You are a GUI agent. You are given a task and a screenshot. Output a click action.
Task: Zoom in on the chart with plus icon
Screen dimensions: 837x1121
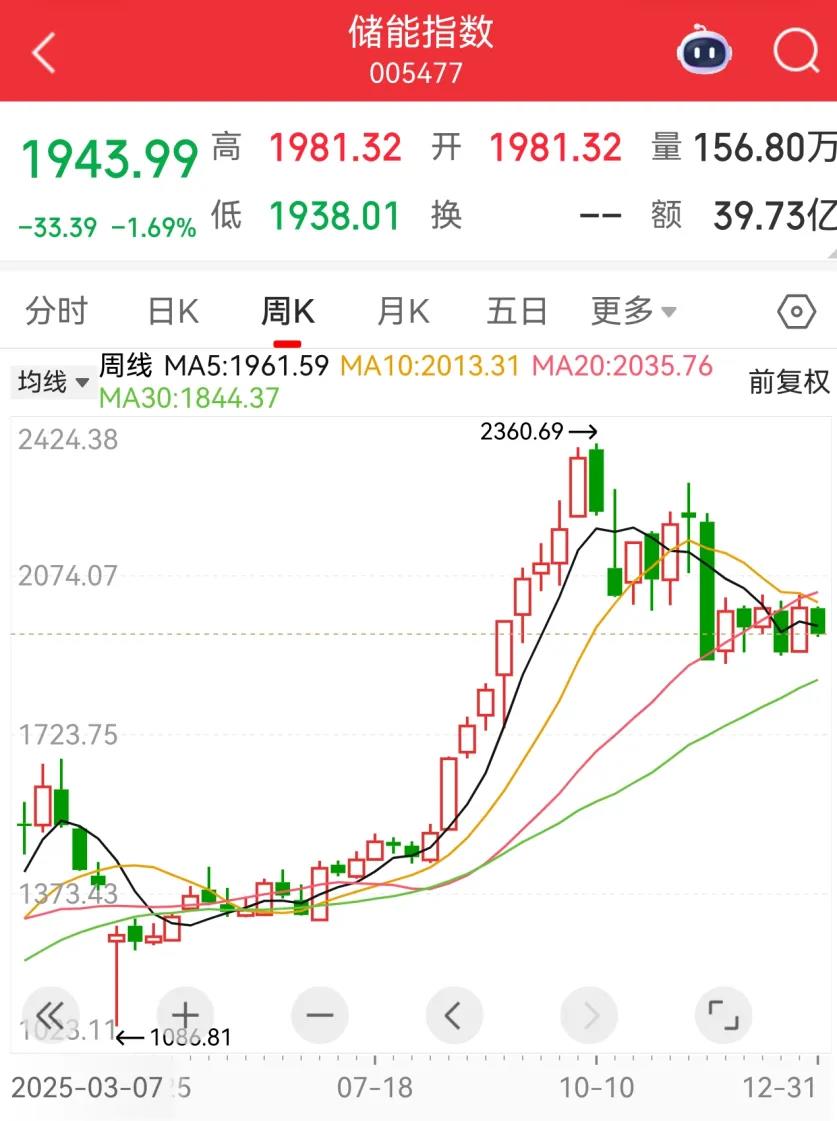186,1015
